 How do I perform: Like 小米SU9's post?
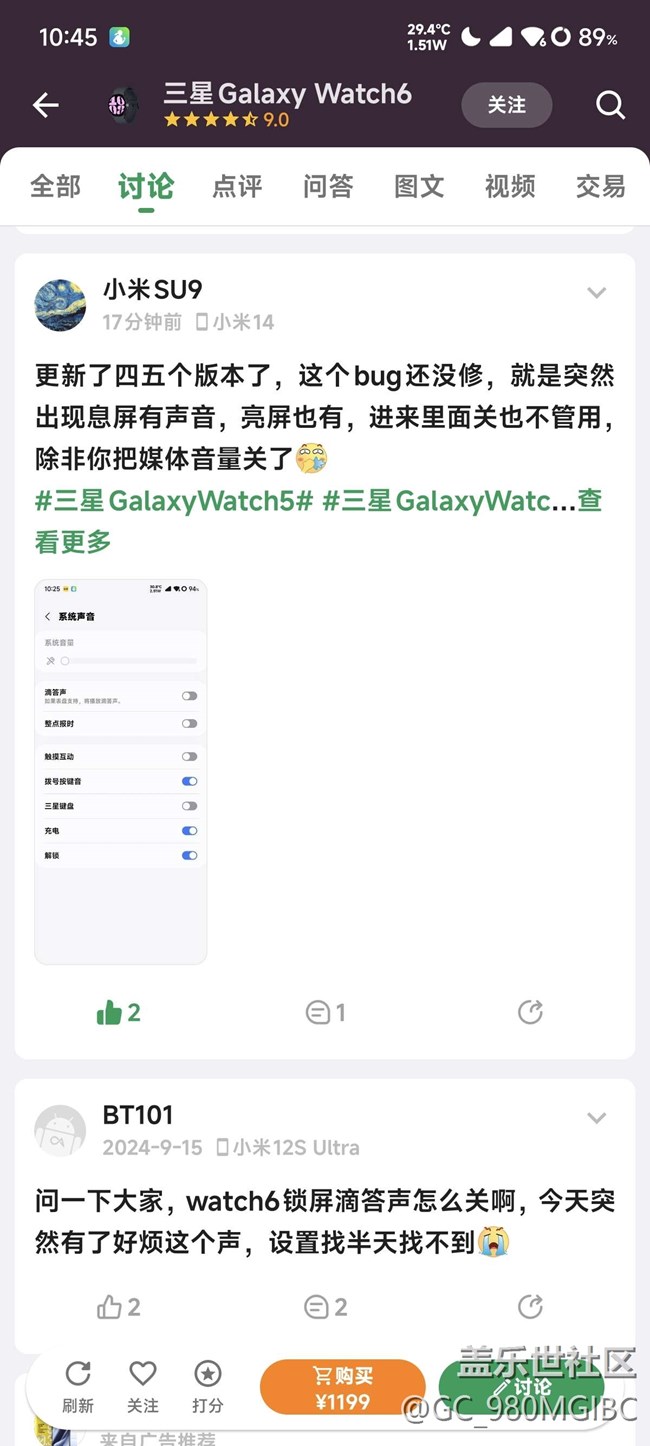(x=118, y=1012)
